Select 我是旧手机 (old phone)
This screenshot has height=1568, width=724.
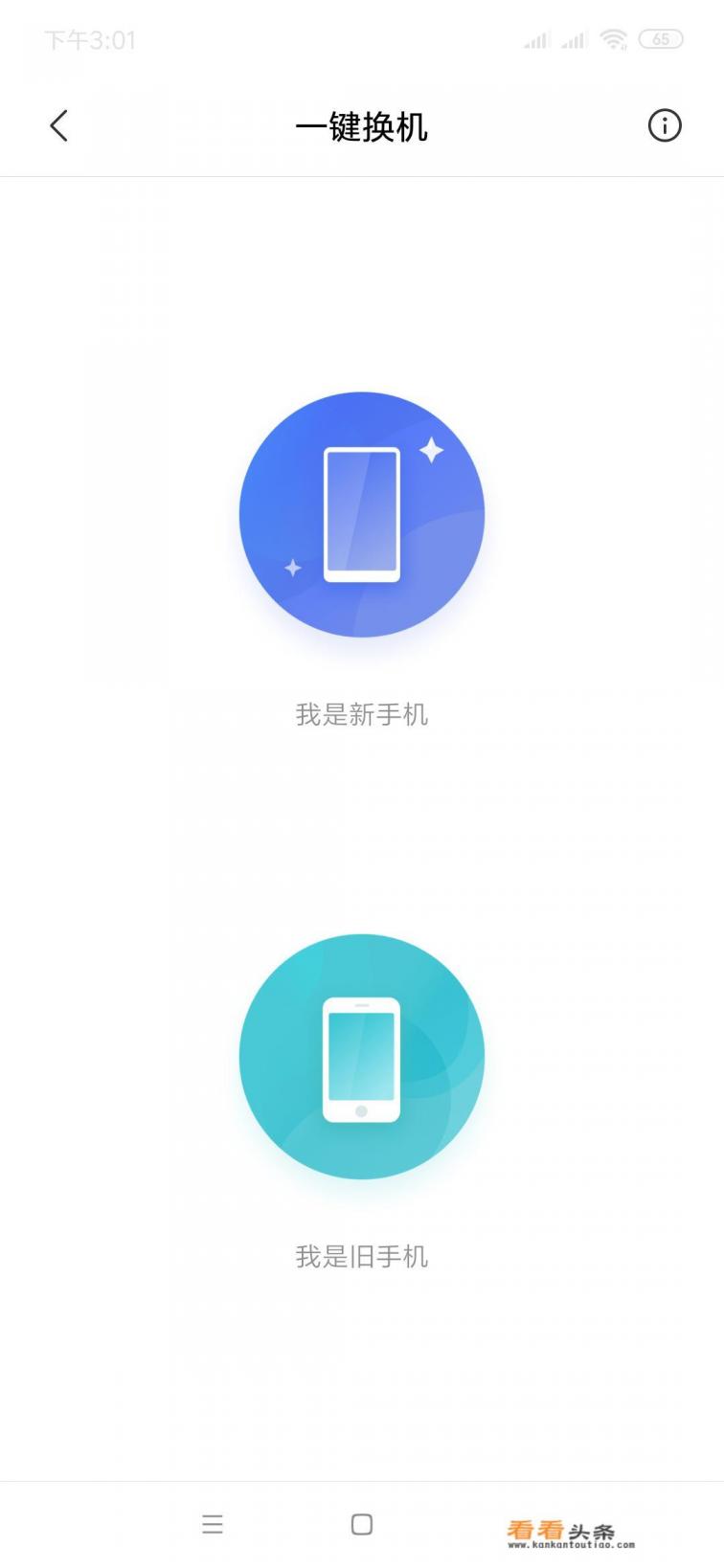[x=362, y=1057]
